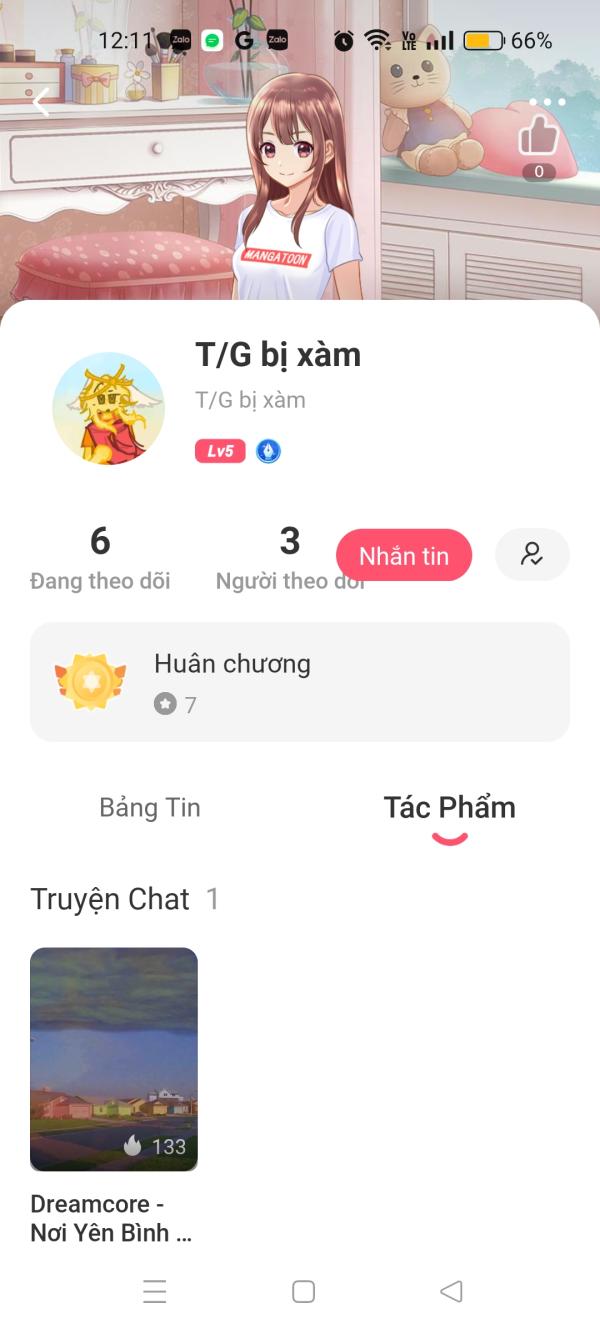The image size is (600, 1333).
Task: Open the three-dot overflow menu
Action: pyautogui.click(x=547, y=102)
